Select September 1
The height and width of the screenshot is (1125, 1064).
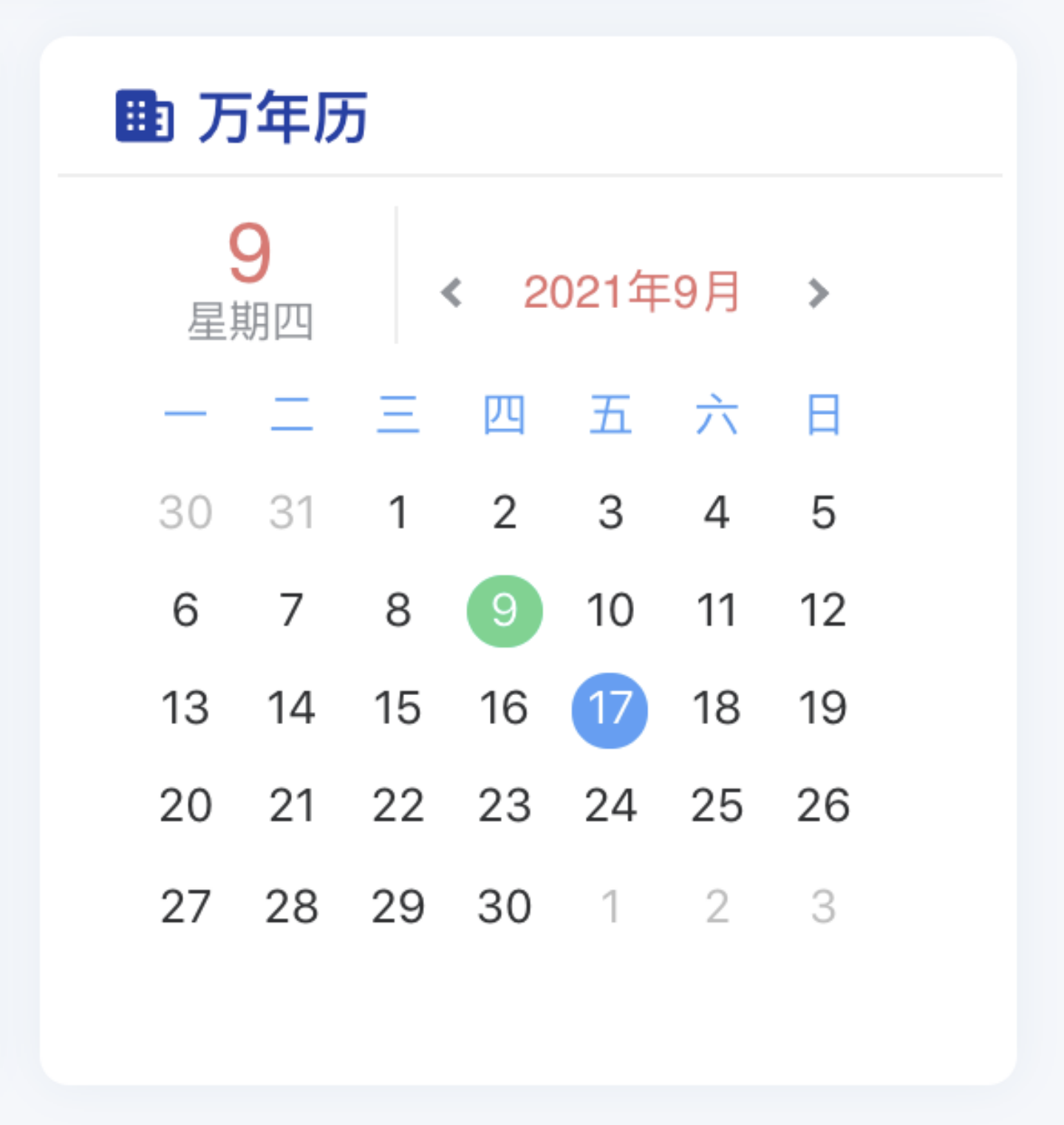click(x=398, y=513)
